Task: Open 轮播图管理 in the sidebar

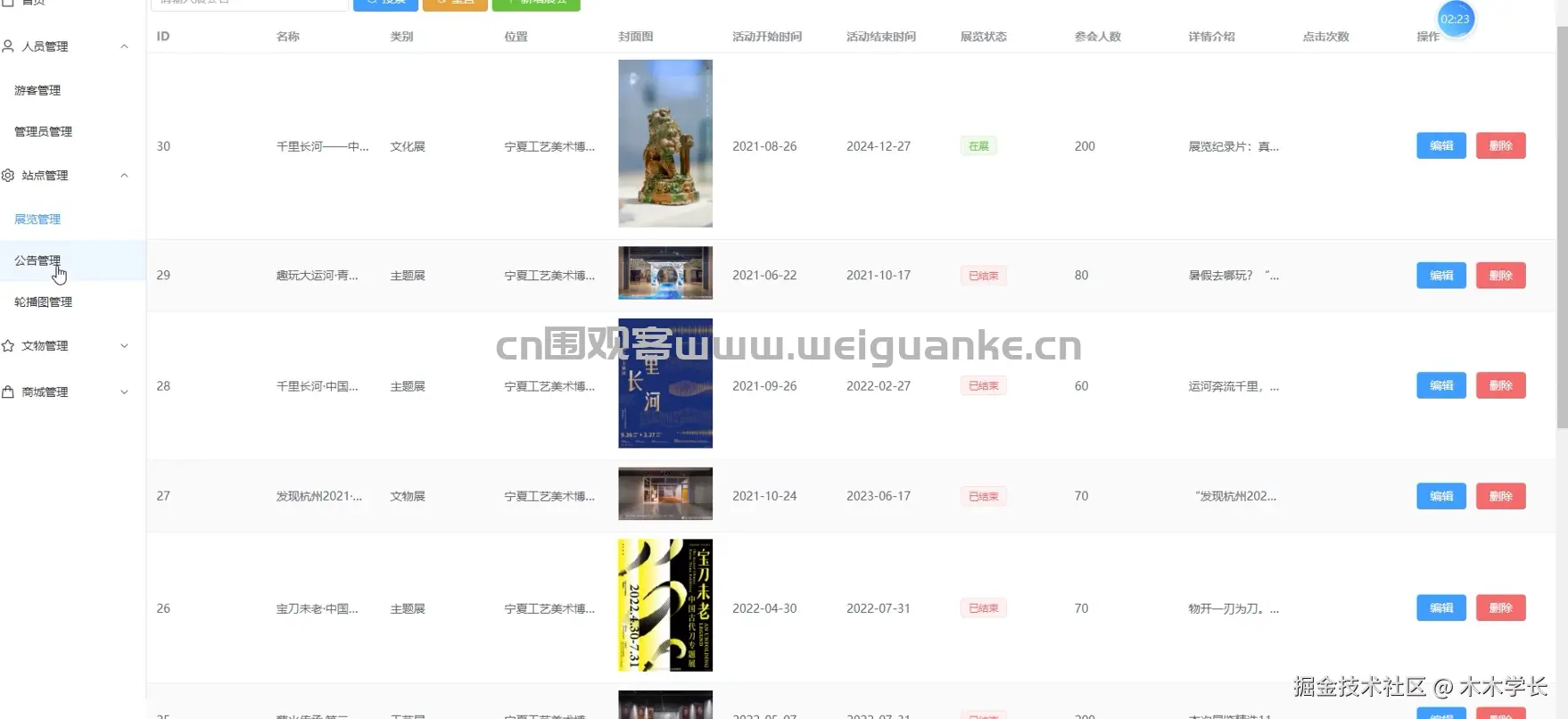Action: tap(43, 302)
